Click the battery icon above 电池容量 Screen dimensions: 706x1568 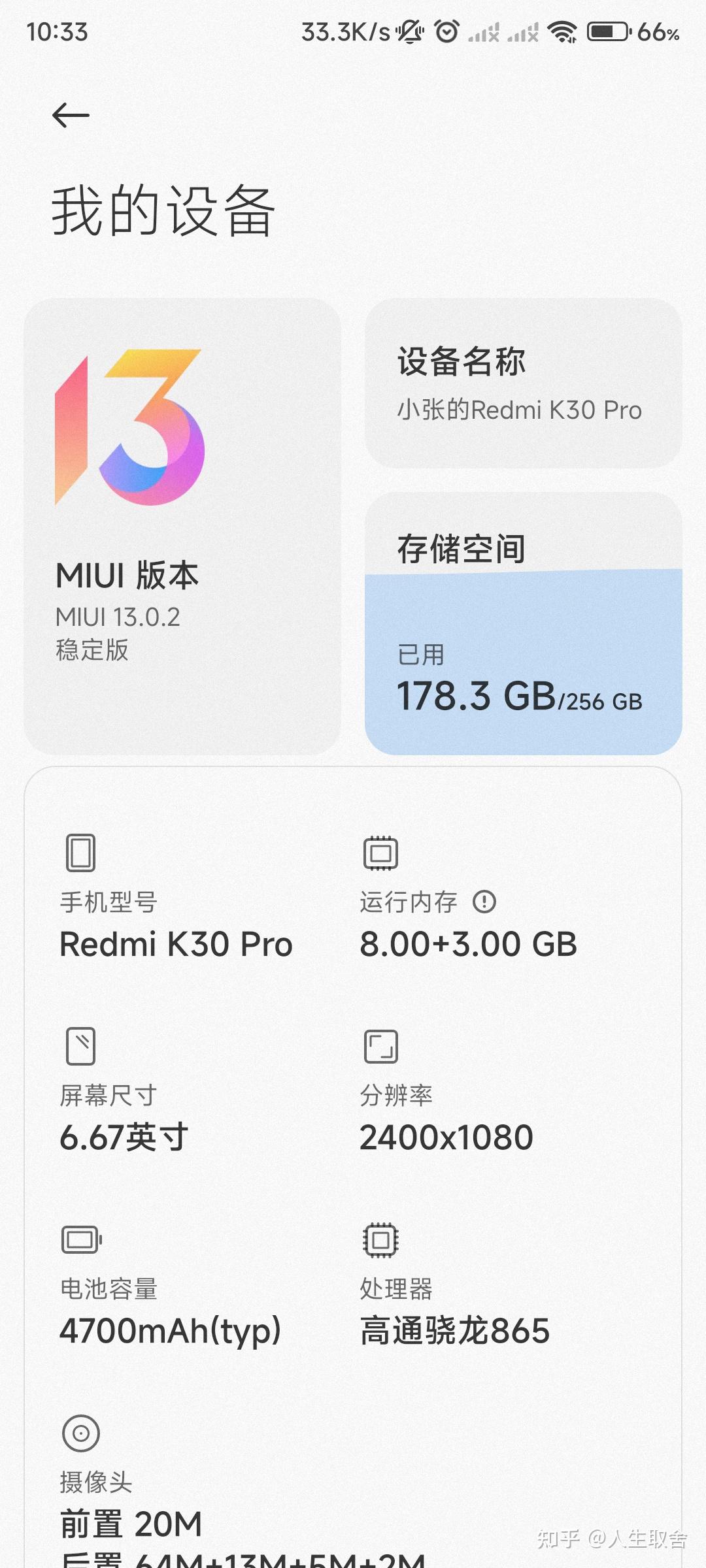coord(80,1238)
